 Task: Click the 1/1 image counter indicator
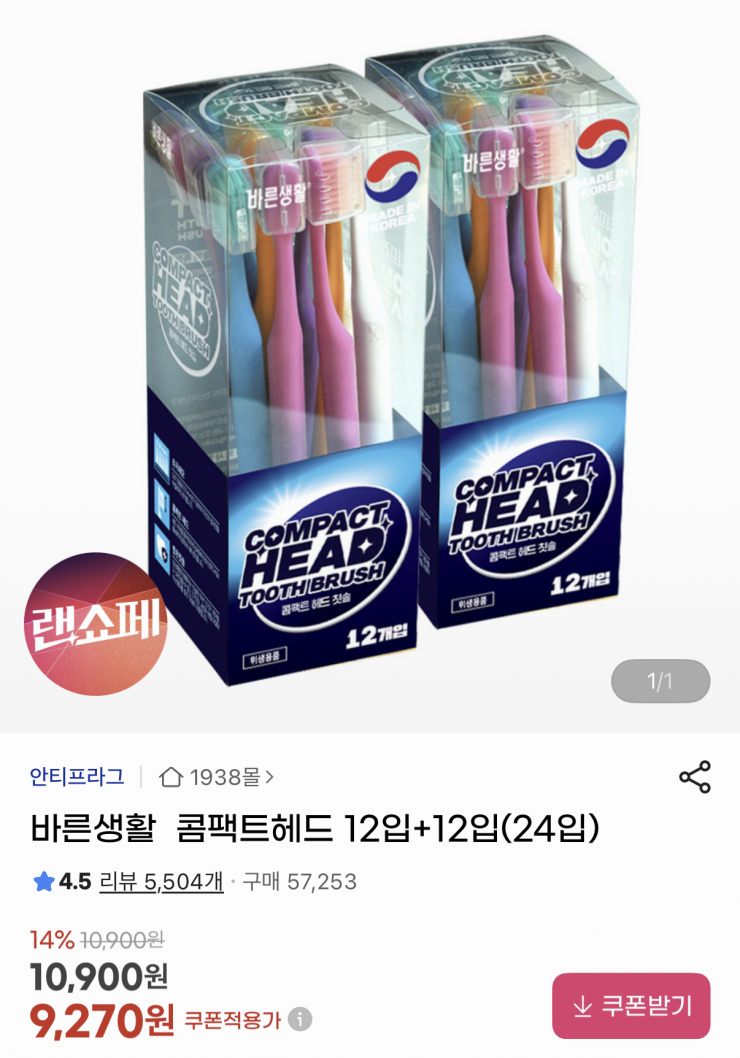(660, 679)
